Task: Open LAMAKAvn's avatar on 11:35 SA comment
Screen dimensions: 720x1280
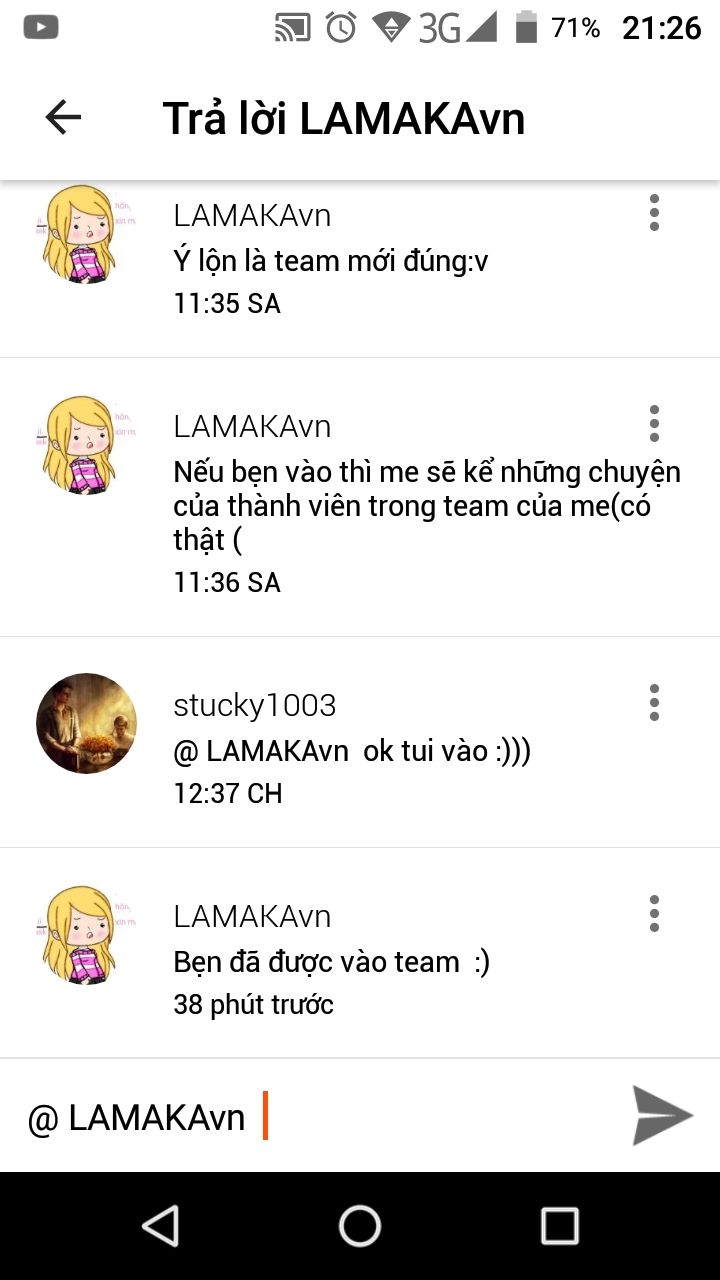Action: pyautogui.click(x=86, y=234)
